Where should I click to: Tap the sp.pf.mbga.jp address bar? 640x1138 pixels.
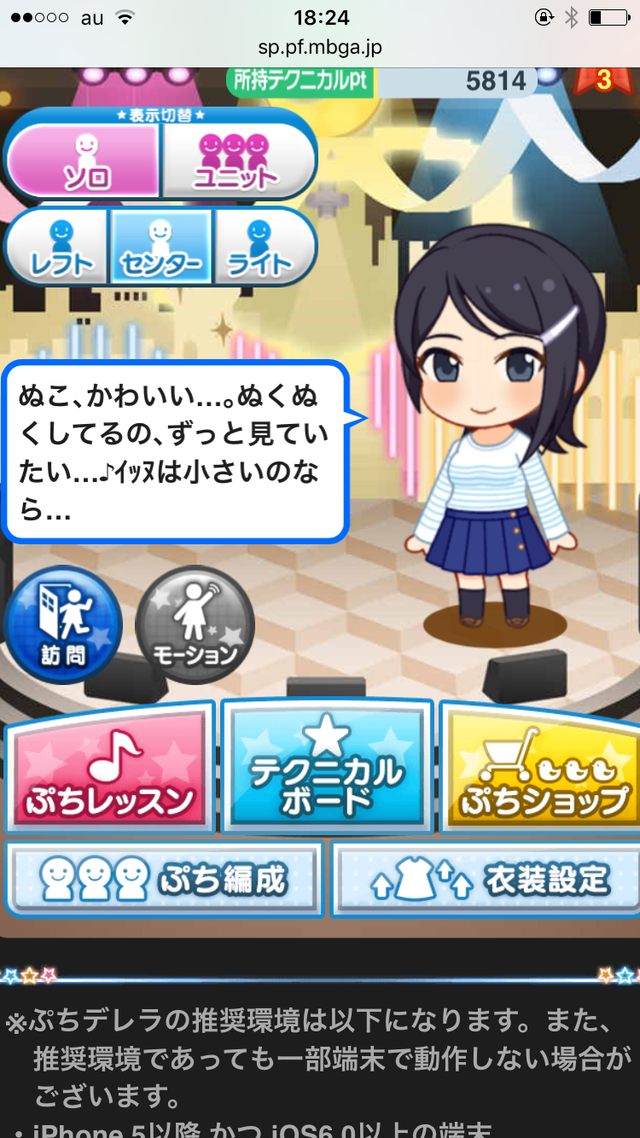320,47
